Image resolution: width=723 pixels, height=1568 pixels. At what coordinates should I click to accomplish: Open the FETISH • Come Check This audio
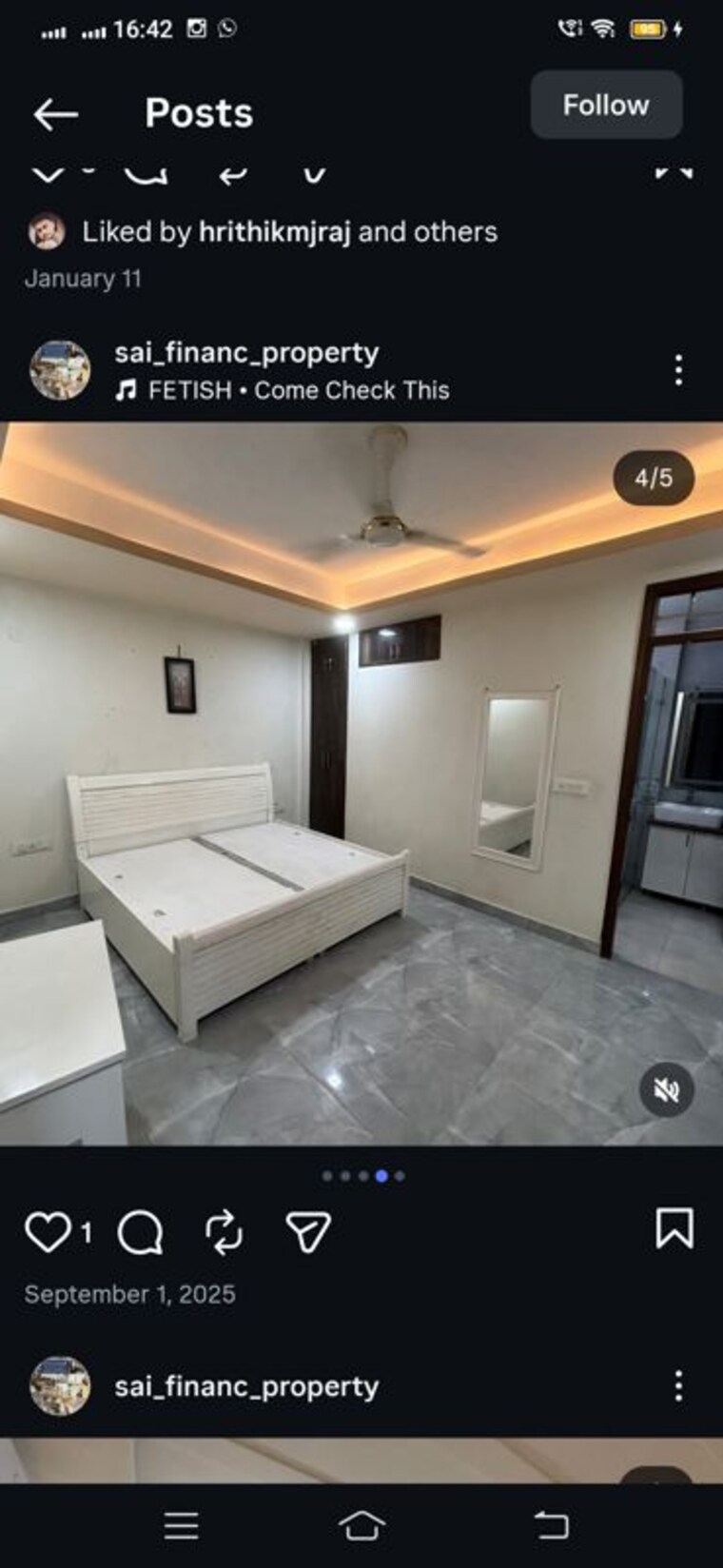click(x=298, y=390)
